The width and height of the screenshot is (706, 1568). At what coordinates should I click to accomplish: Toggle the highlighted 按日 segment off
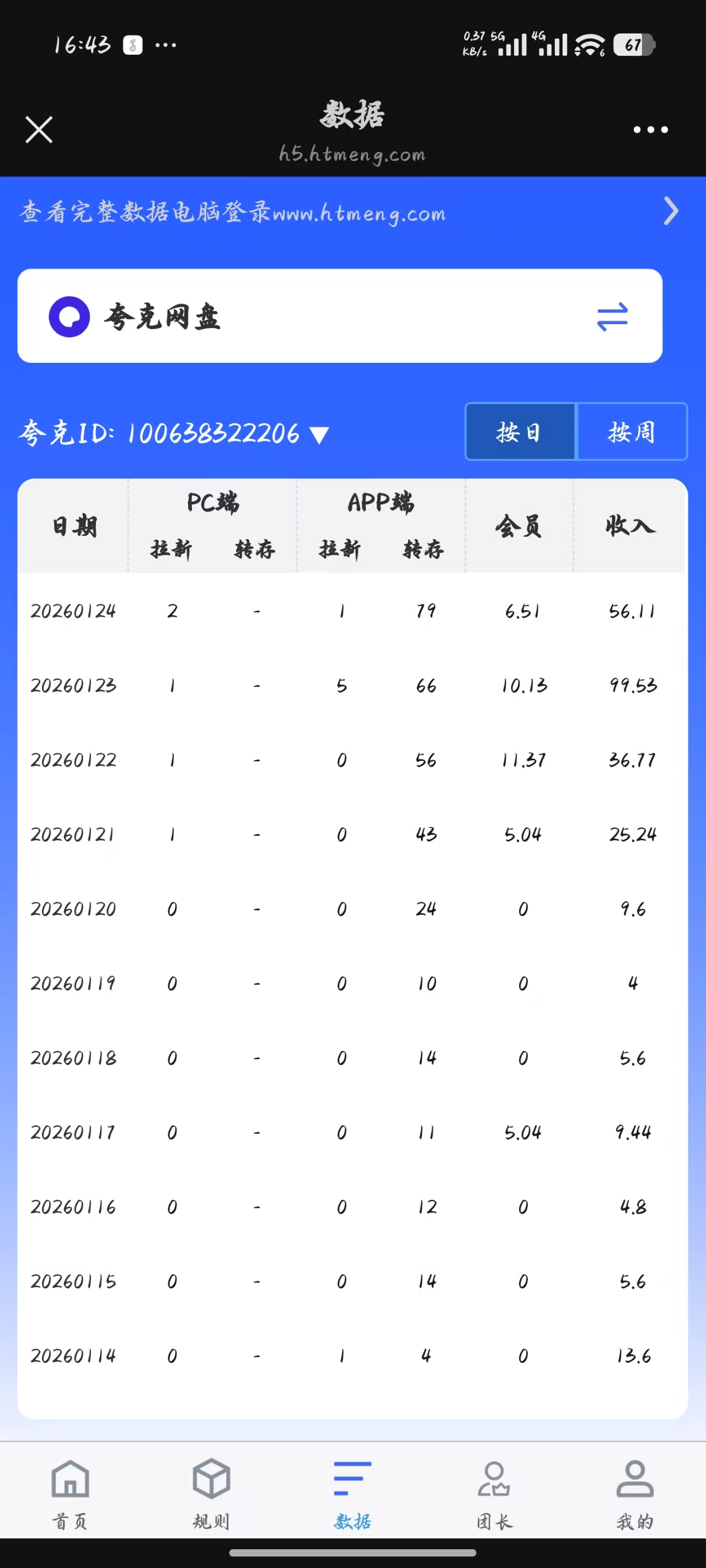[x=520, y=432]
